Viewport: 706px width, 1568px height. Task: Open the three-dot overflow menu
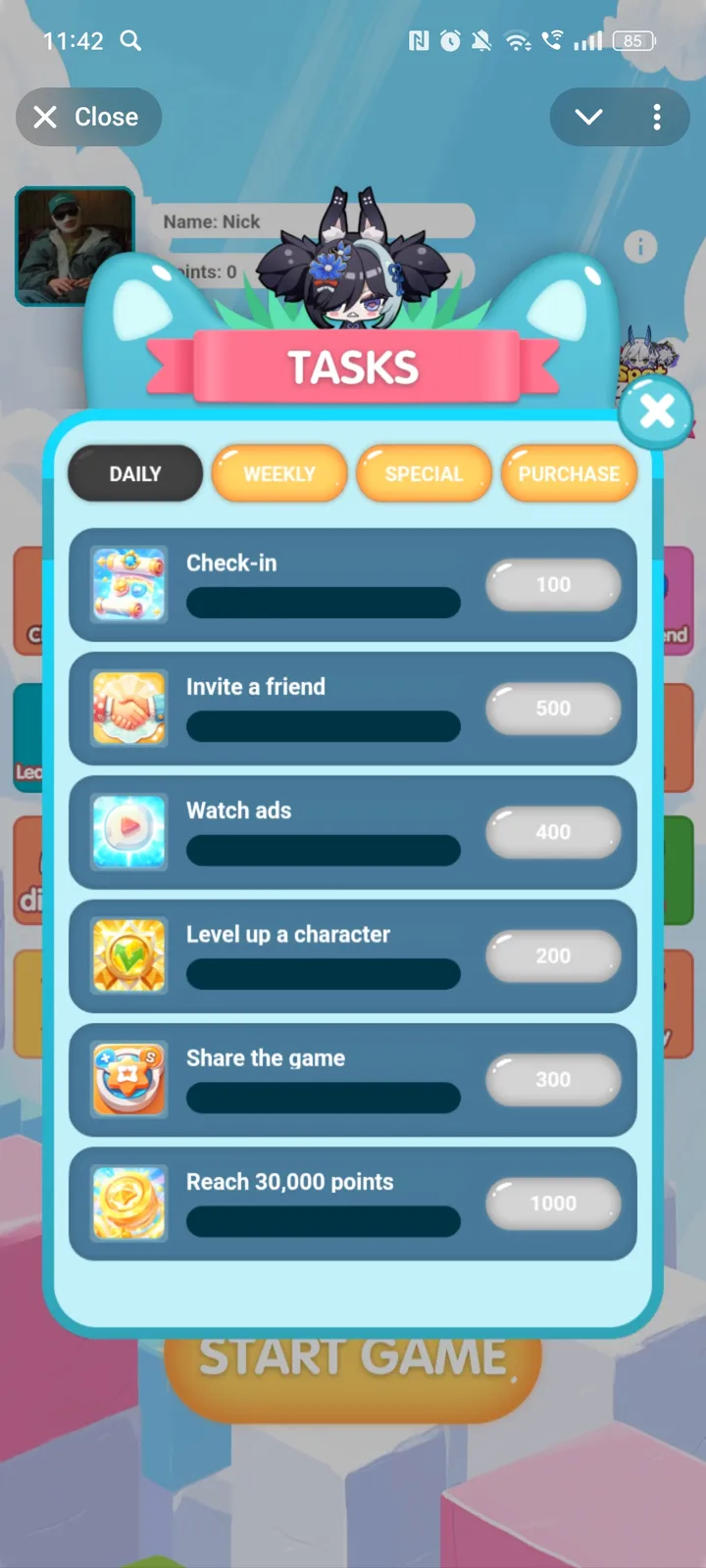tap(657, 118)
